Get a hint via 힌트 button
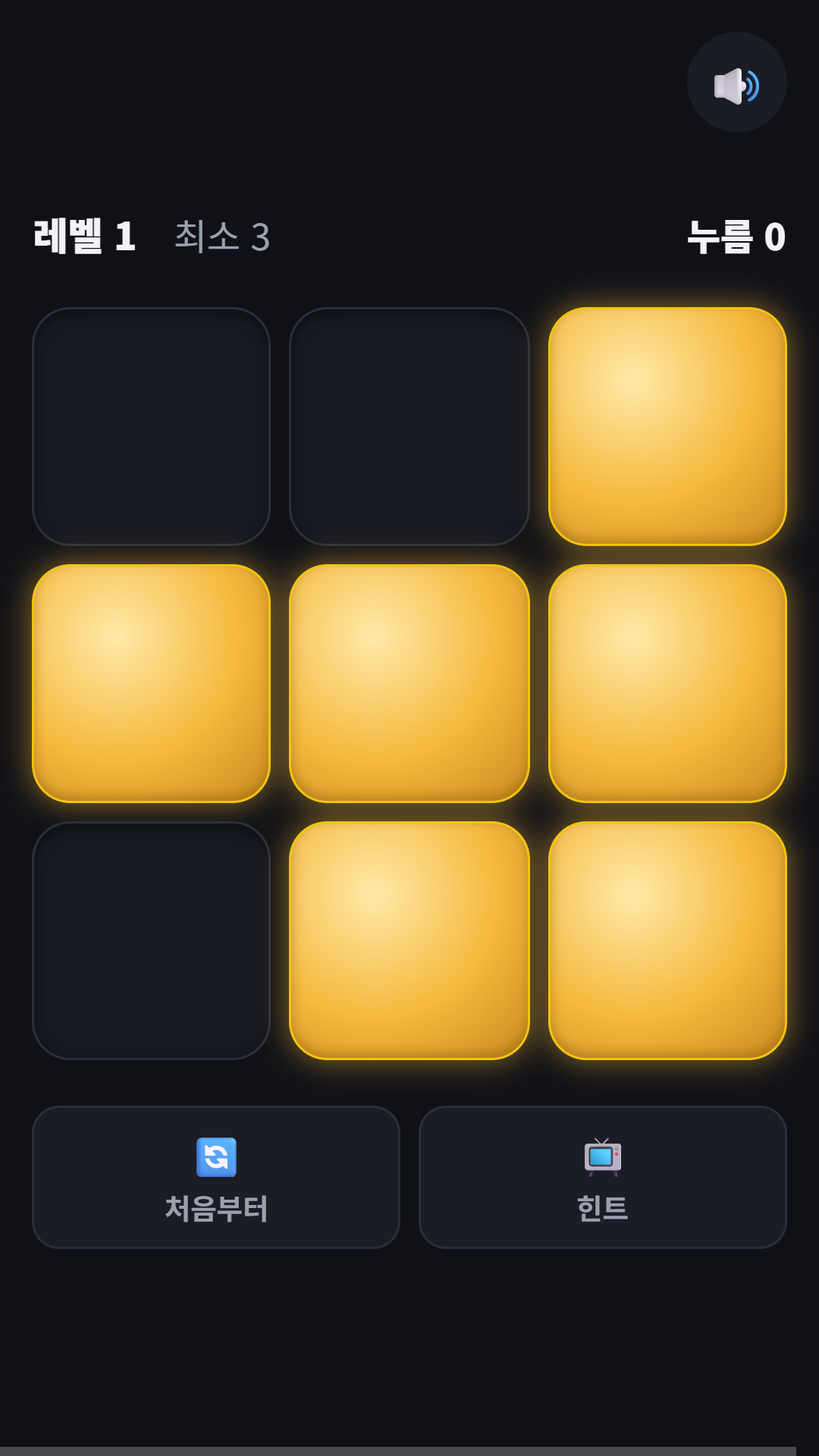The width and height of the screenshot is (819, 1456). point(603,1177)
